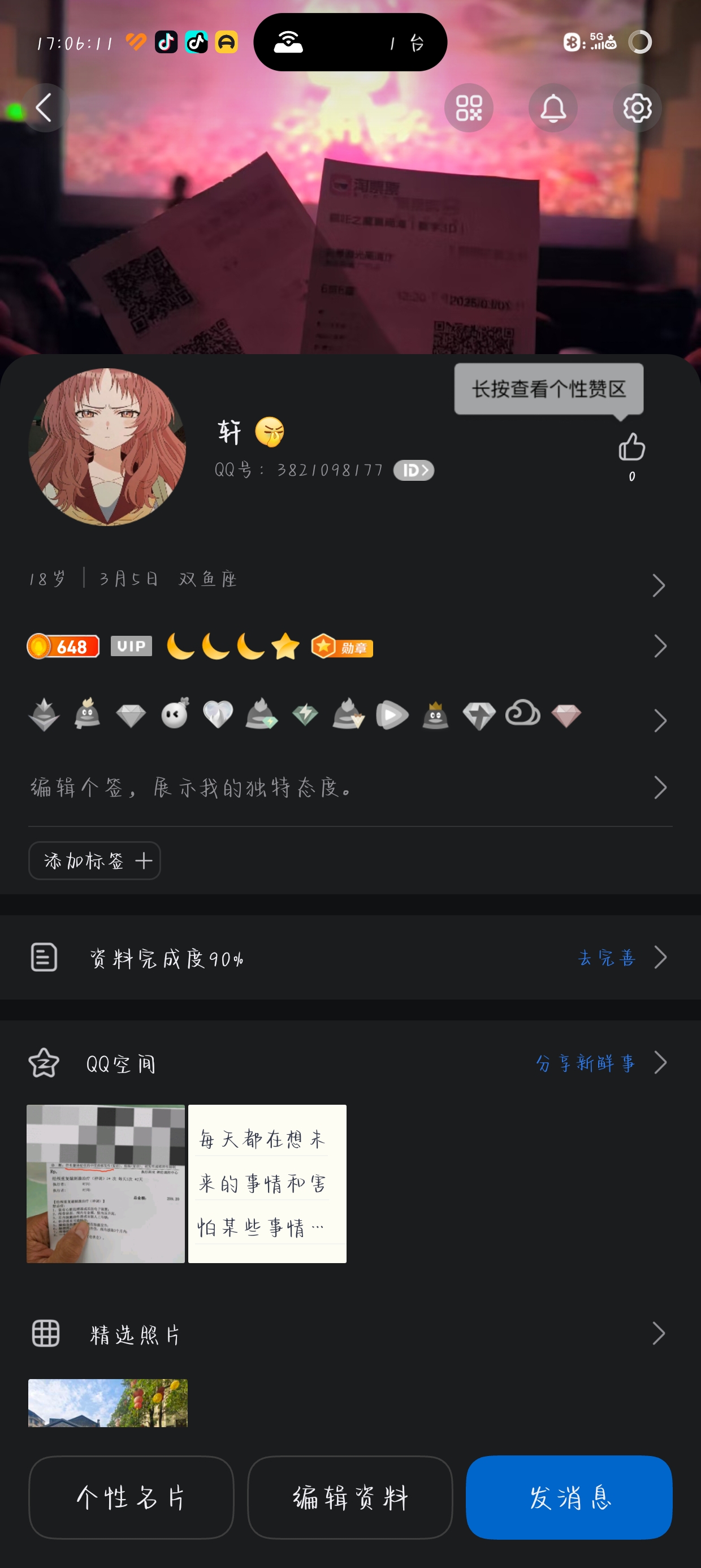
Task: Open the QQ空间 document photo post
Action: pyautogui.click(x=106, y=1184)
